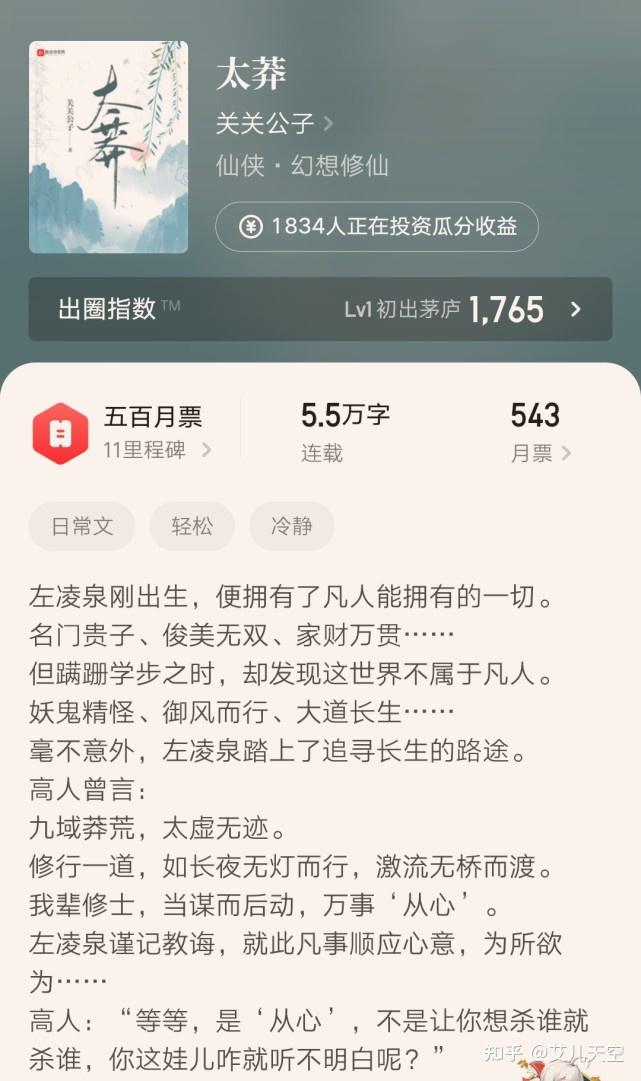Select the 冷静 tag
This screenshot has height=1081, width=641.
(292, 527)
